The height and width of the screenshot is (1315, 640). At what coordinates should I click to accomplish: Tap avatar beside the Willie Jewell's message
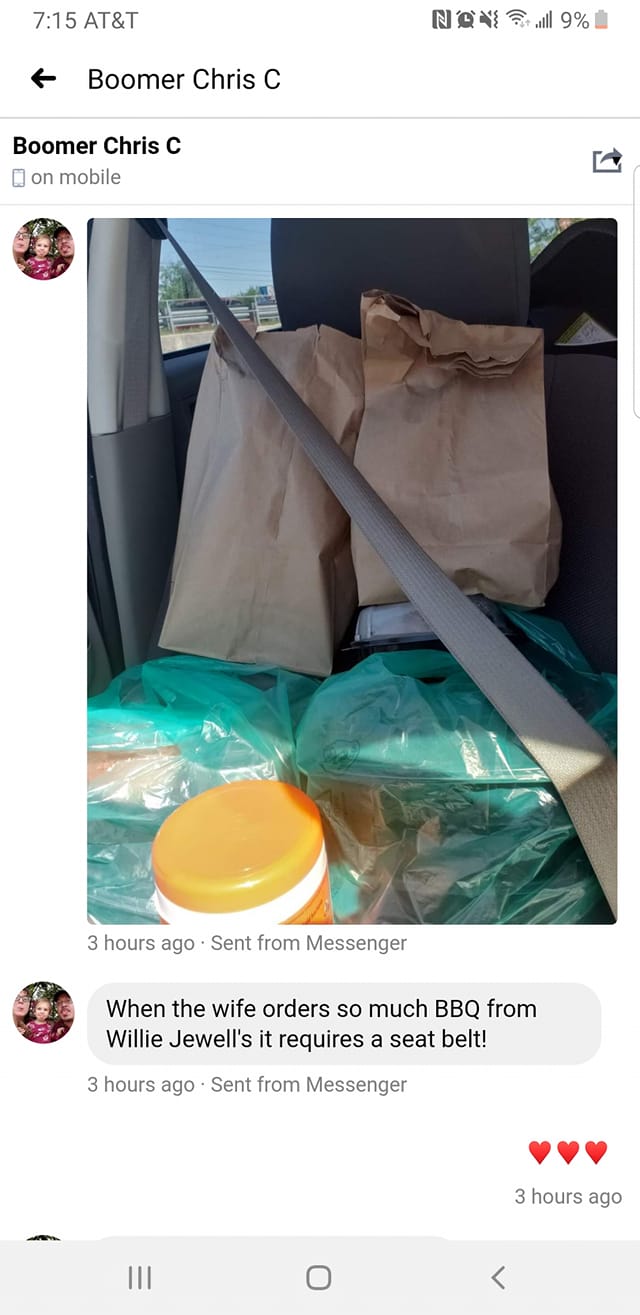click(x=43, y=1012)
